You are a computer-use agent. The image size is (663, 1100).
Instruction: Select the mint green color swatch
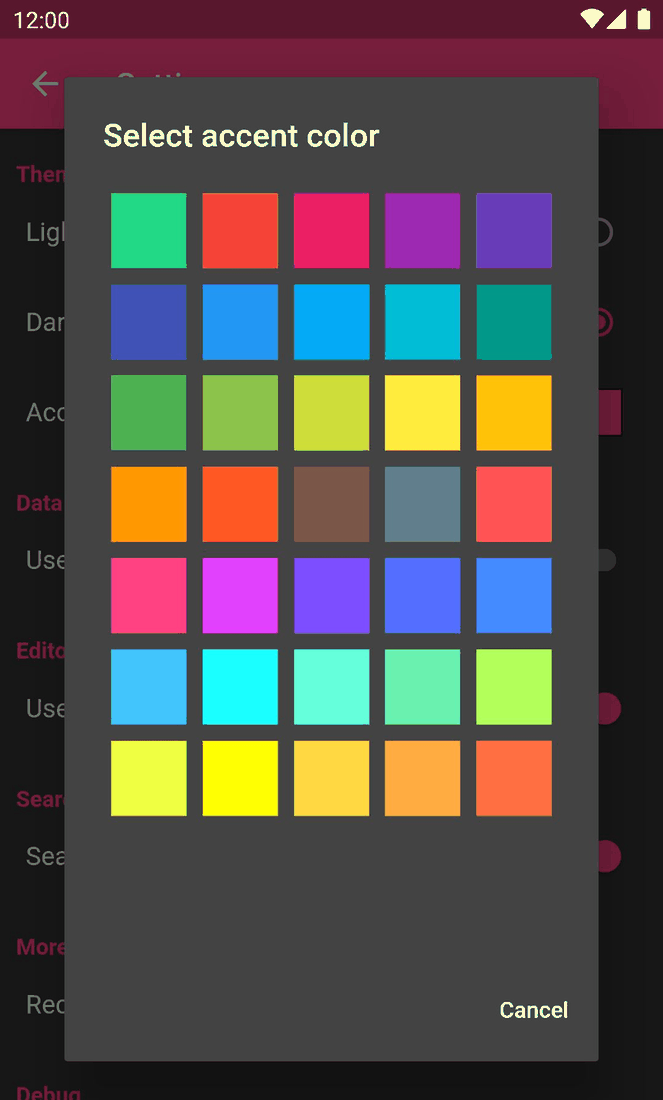click(x=148, y=230)
